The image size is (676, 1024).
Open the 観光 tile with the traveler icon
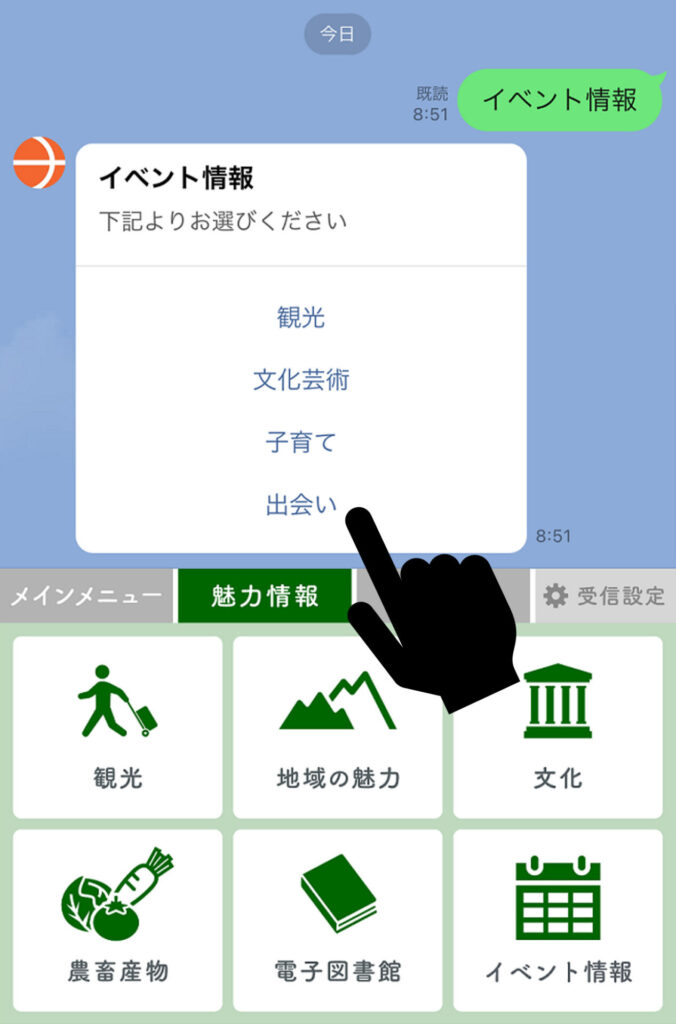[x=118, y=727]
